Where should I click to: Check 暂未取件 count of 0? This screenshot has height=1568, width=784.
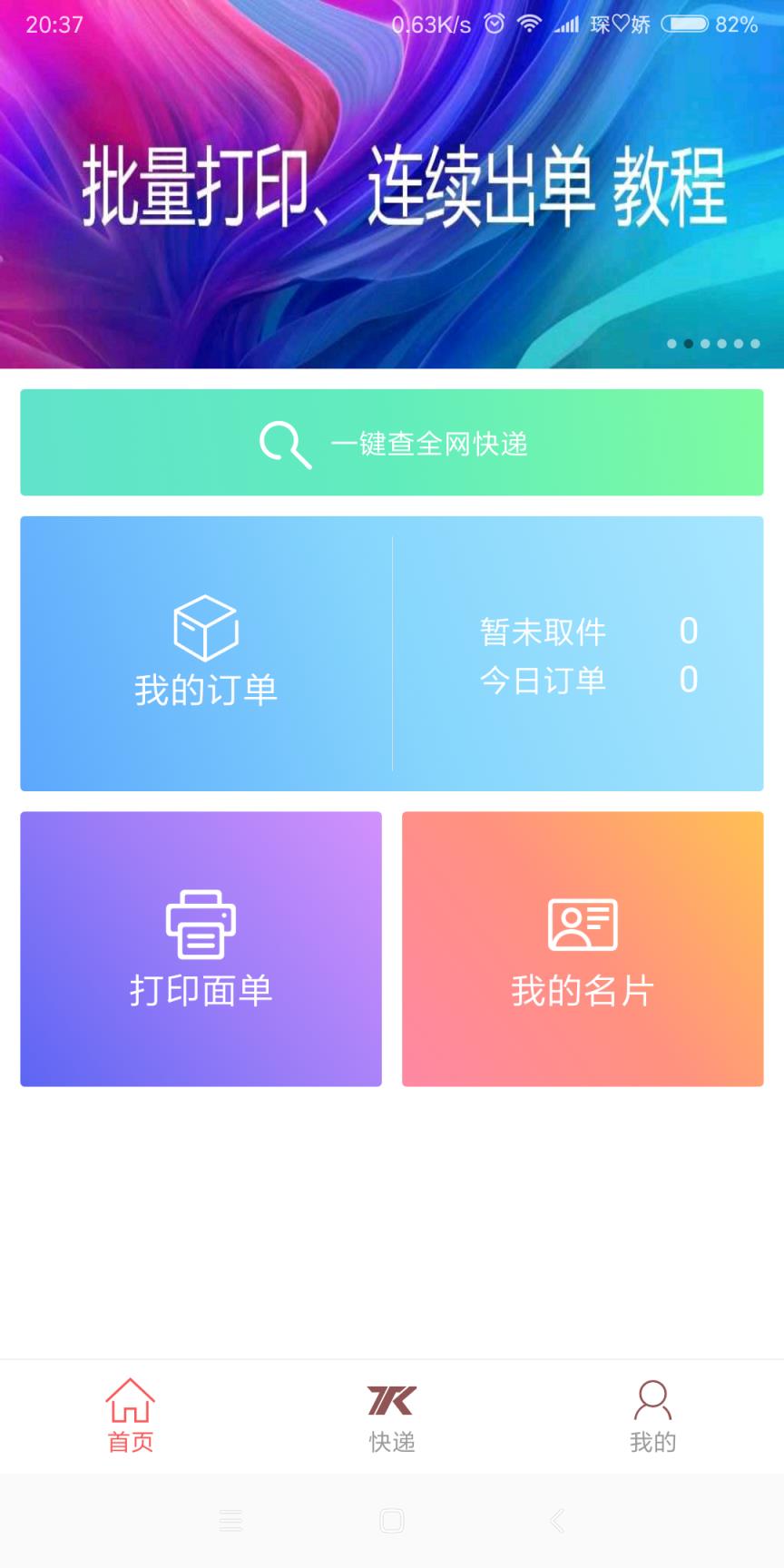pos(688,630)
